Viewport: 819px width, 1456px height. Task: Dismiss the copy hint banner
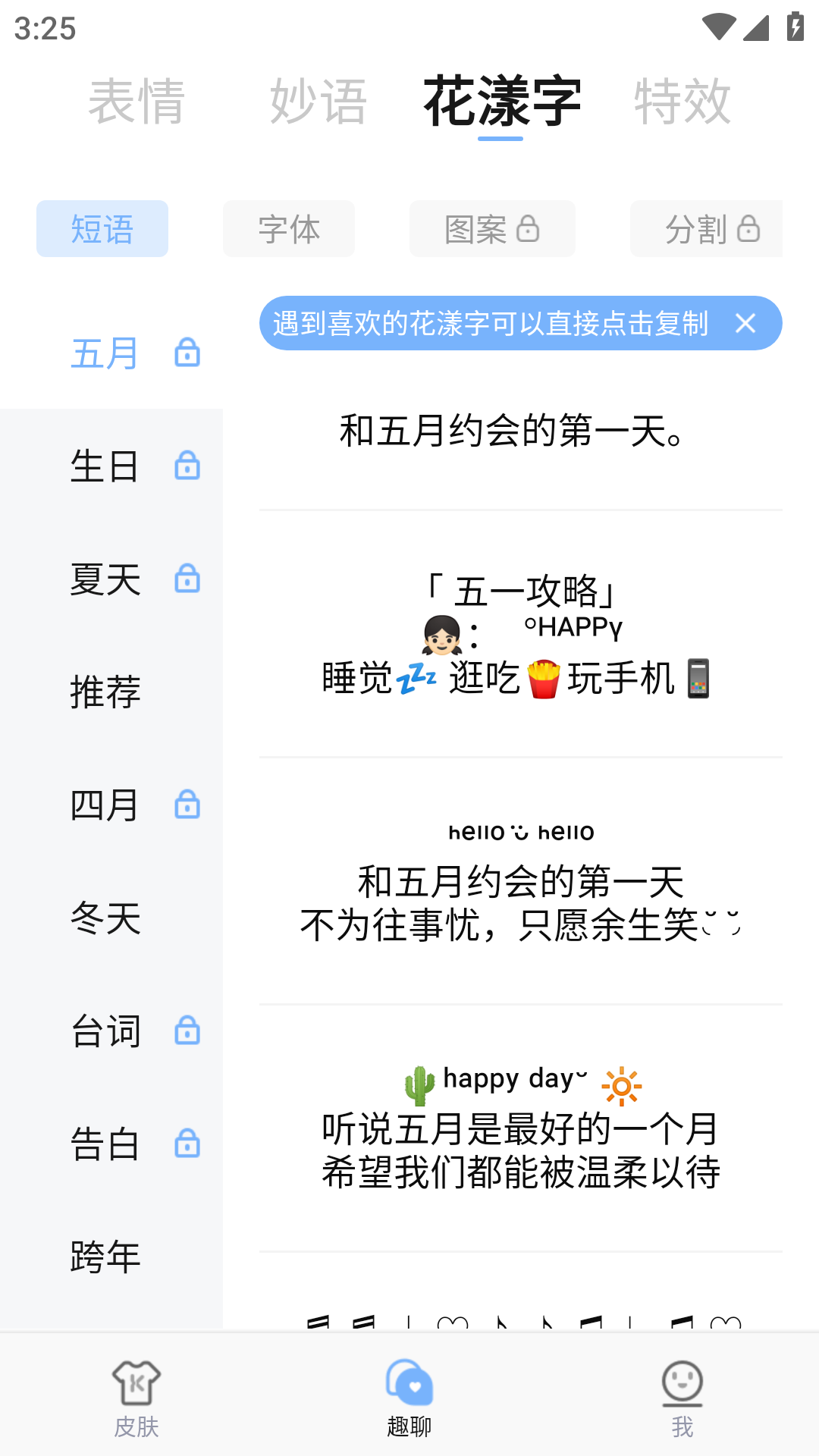tap(746, 324)
